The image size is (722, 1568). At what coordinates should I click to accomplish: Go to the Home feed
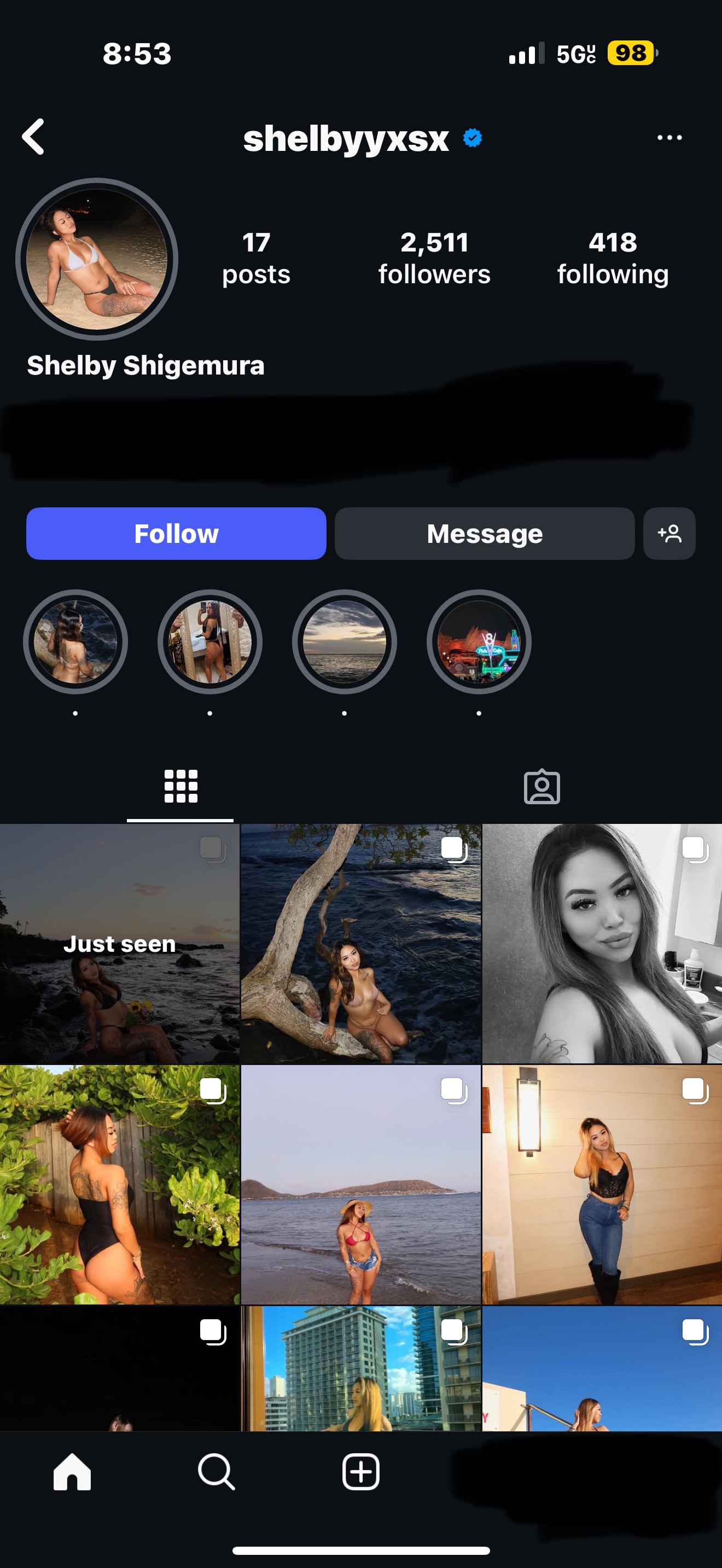coord(72,1472)
